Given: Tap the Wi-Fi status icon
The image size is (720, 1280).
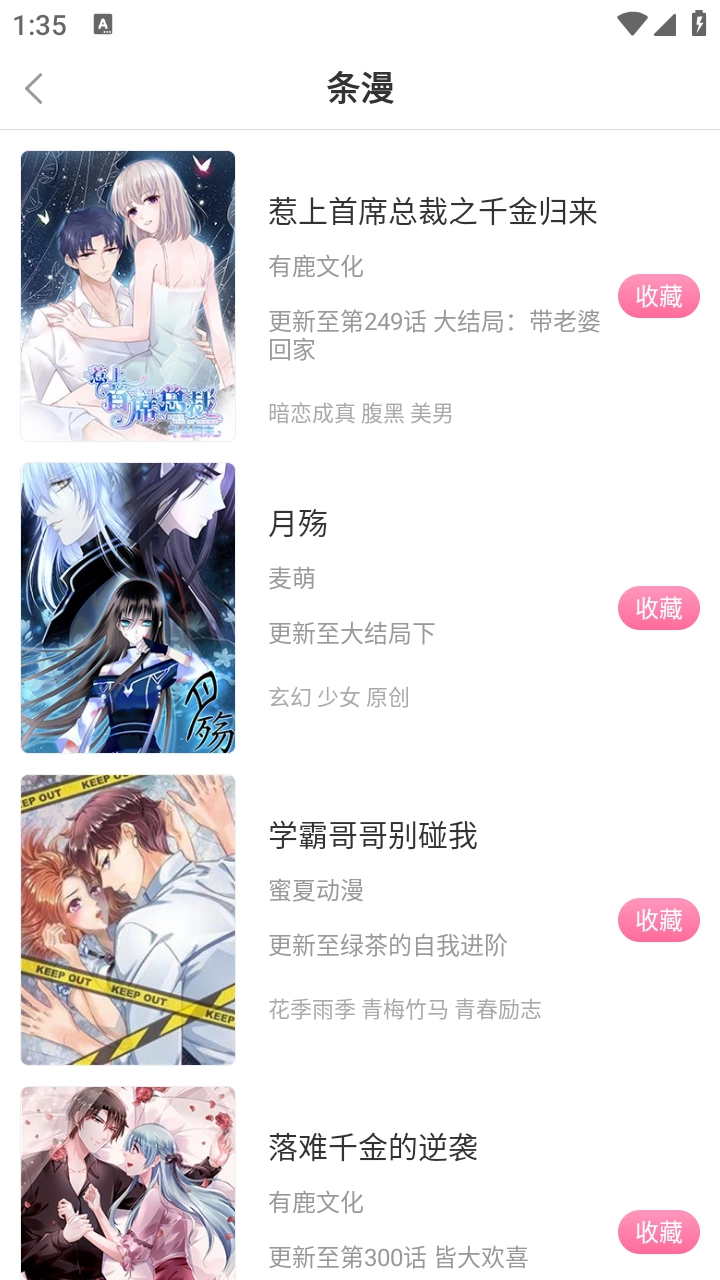Looking at the screenshot, I should [630, 25].
